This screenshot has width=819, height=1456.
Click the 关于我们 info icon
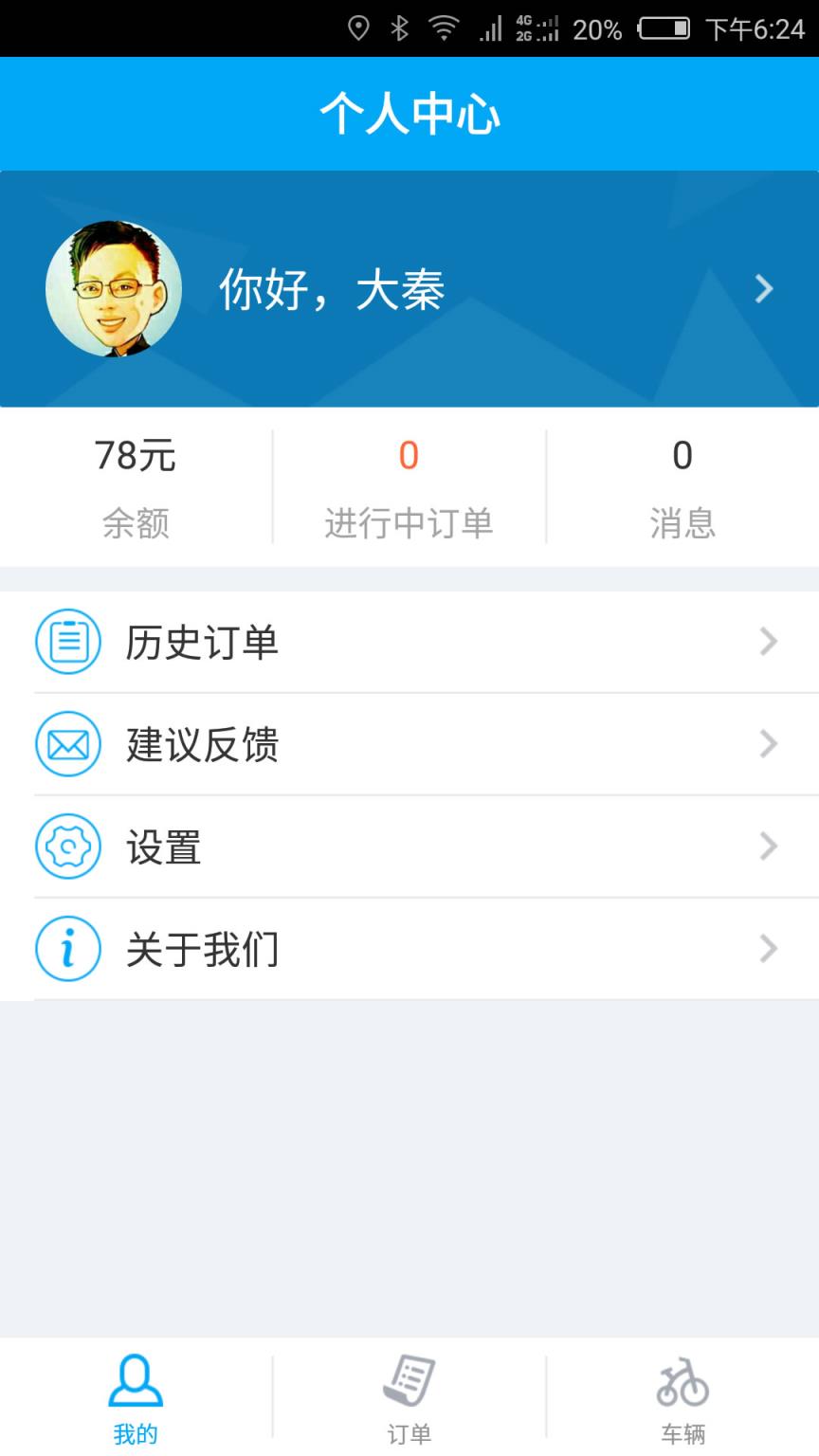(x=67, y=948)
